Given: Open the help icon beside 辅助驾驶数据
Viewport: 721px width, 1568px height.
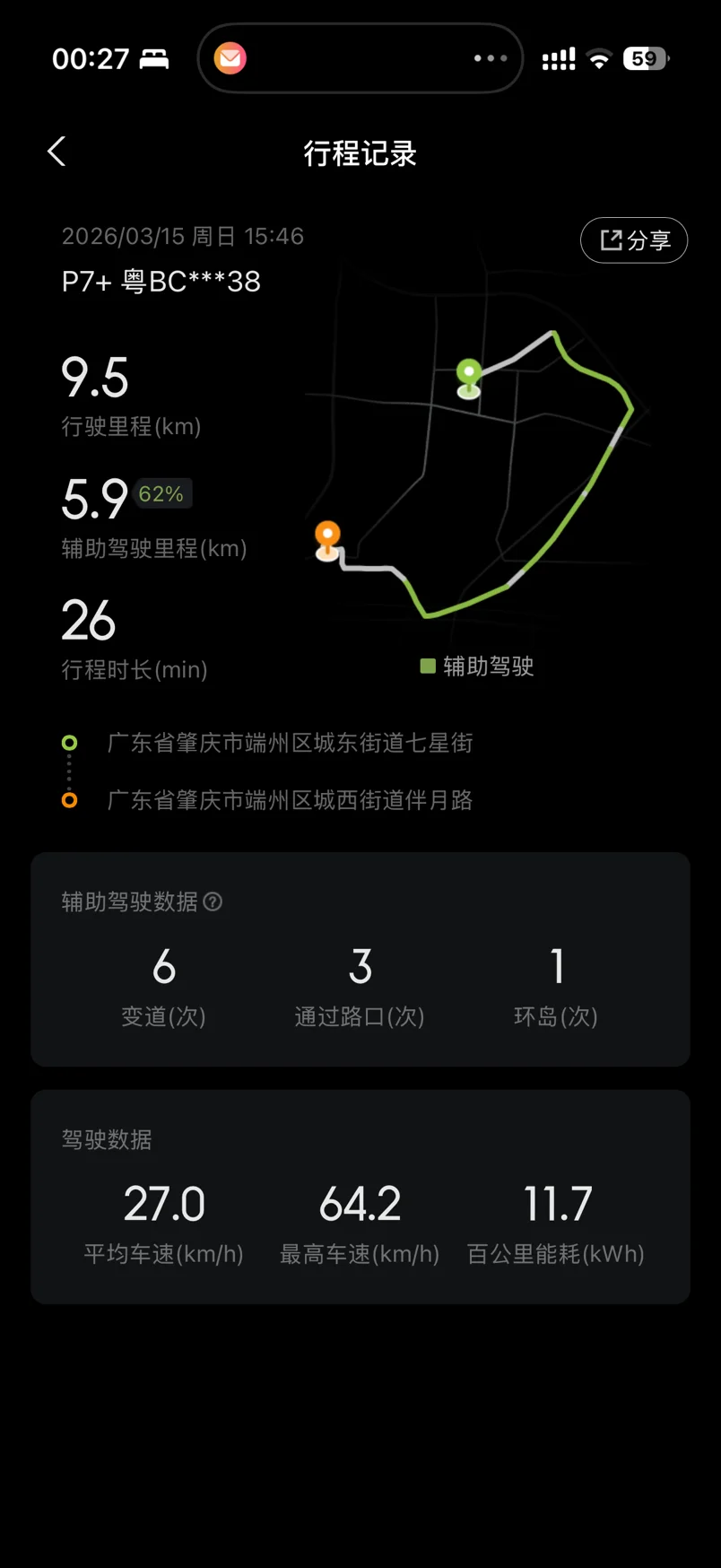Looking at the screenshot, I should tap(213, 902).
